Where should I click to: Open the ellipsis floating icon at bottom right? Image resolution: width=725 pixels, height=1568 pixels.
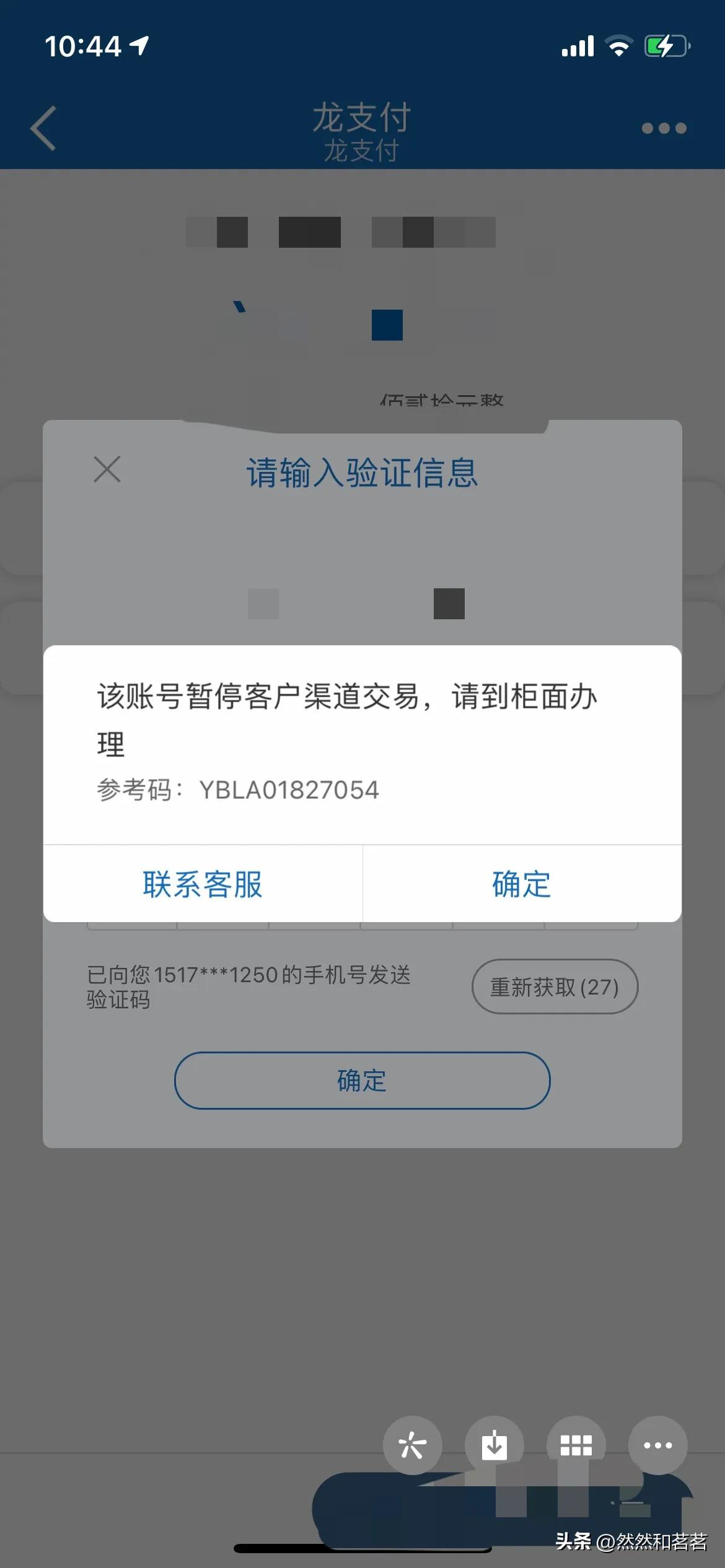658,1445
